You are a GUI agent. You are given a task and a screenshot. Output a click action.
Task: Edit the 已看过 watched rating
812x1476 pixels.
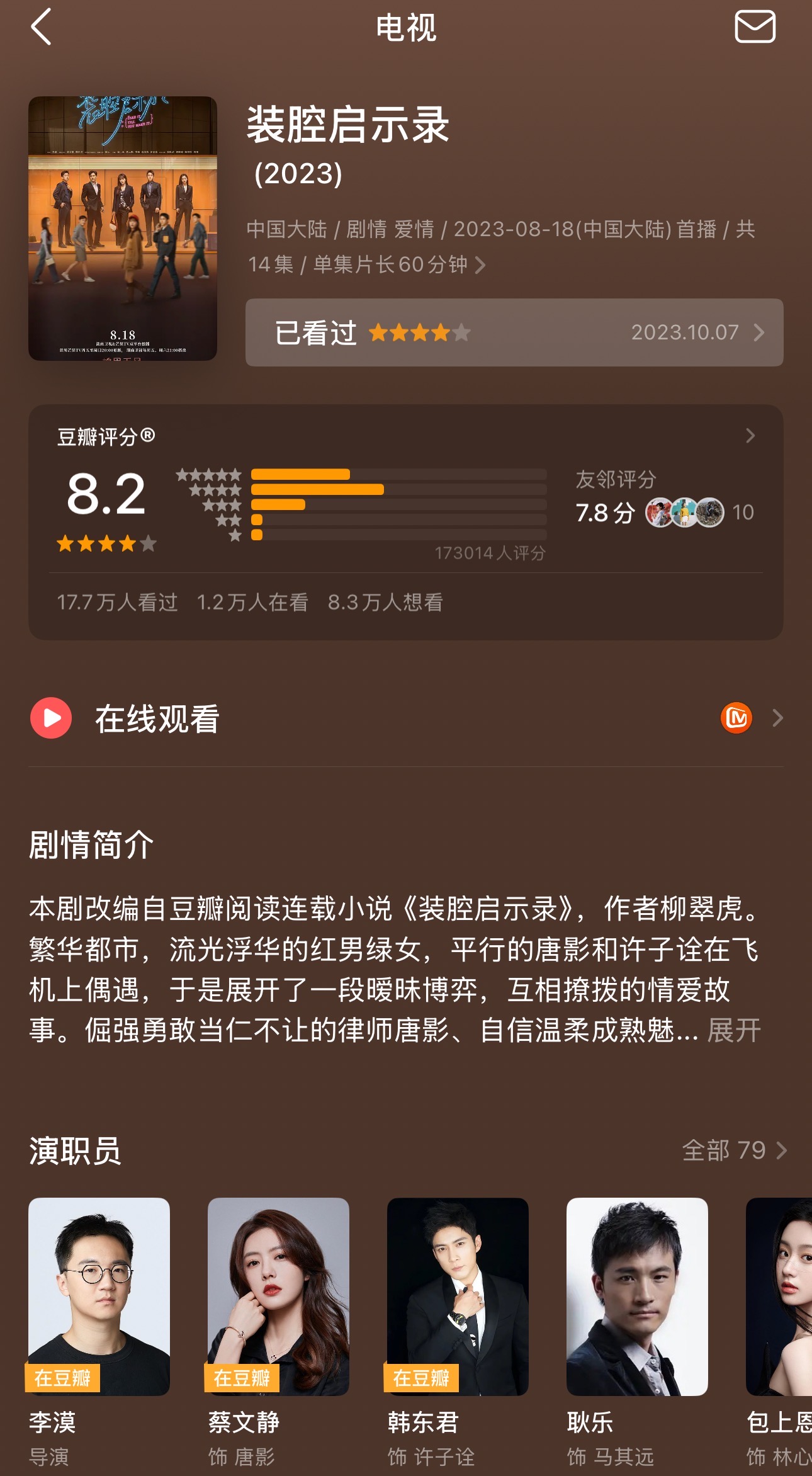click(x=514, y=332)
